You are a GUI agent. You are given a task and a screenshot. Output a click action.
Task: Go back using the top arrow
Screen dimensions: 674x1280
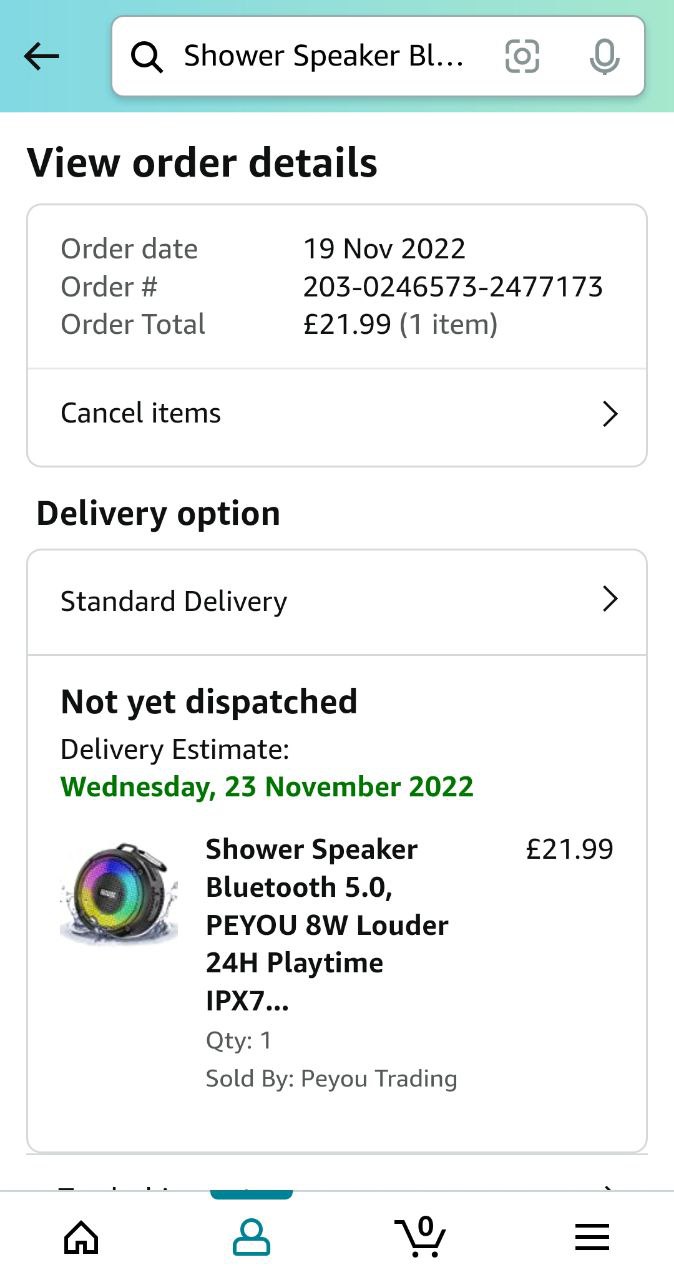pos(42,57)
